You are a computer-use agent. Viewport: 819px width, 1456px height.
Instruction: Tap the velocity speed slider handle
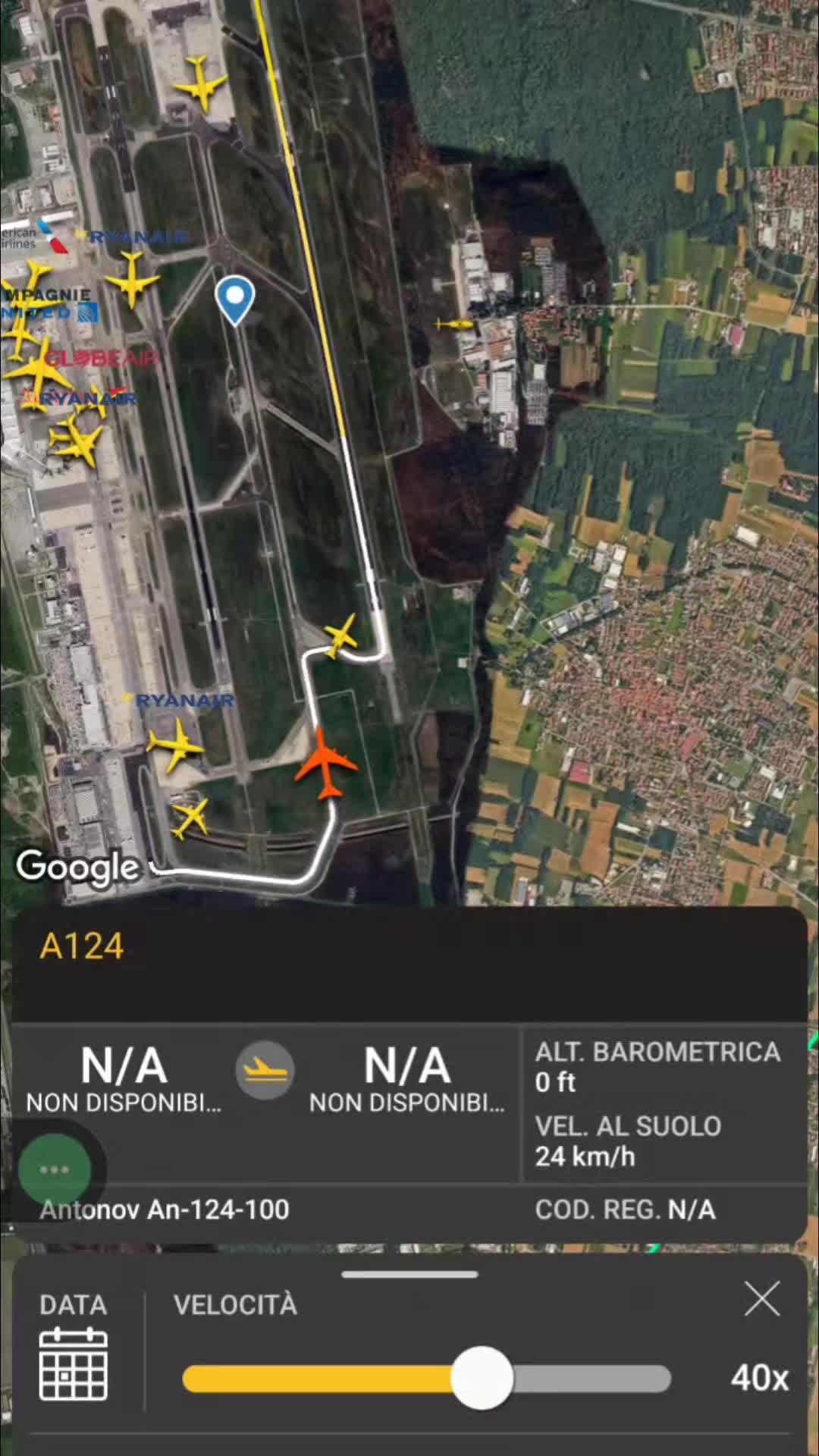pos(482,1378)
